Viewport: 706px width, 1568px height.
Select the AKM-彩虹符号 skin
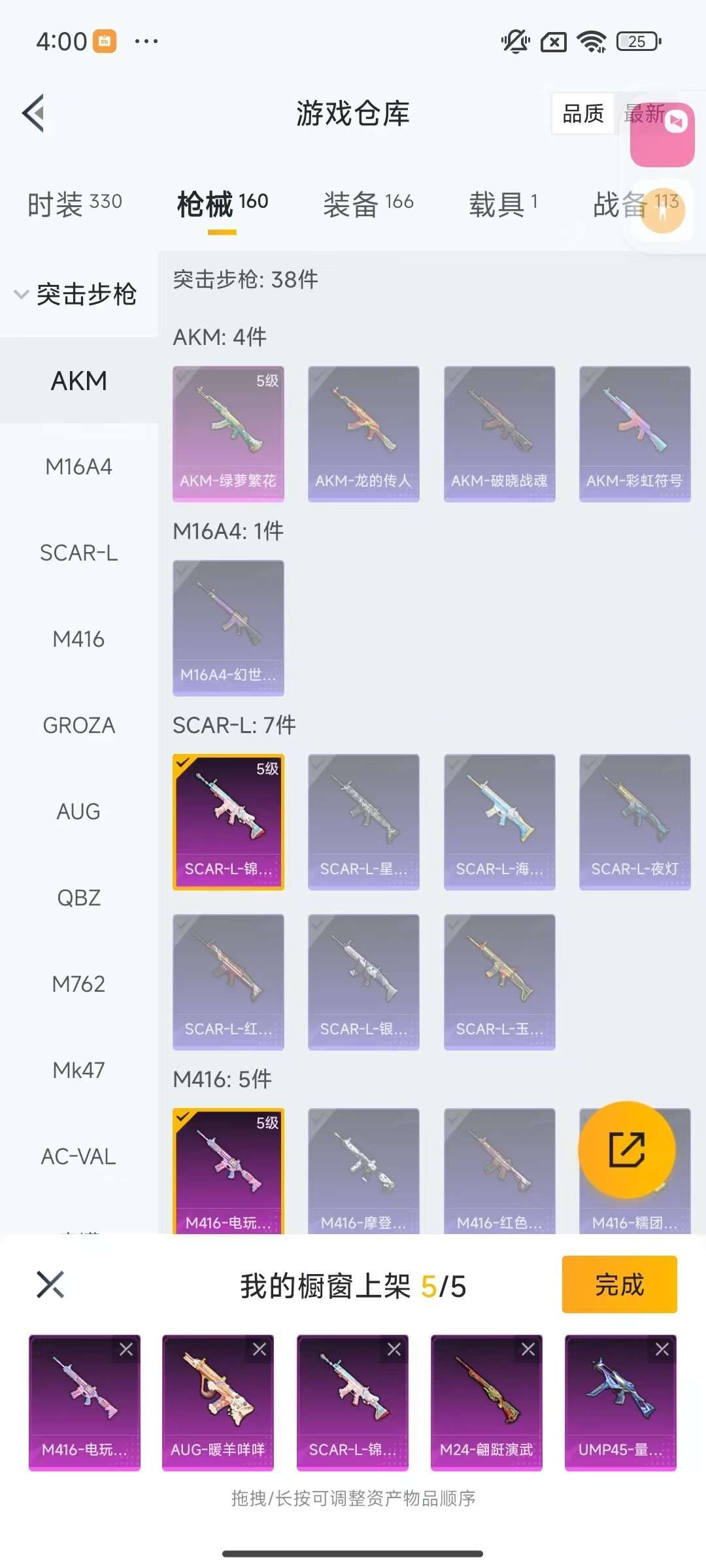pos(635,434)
